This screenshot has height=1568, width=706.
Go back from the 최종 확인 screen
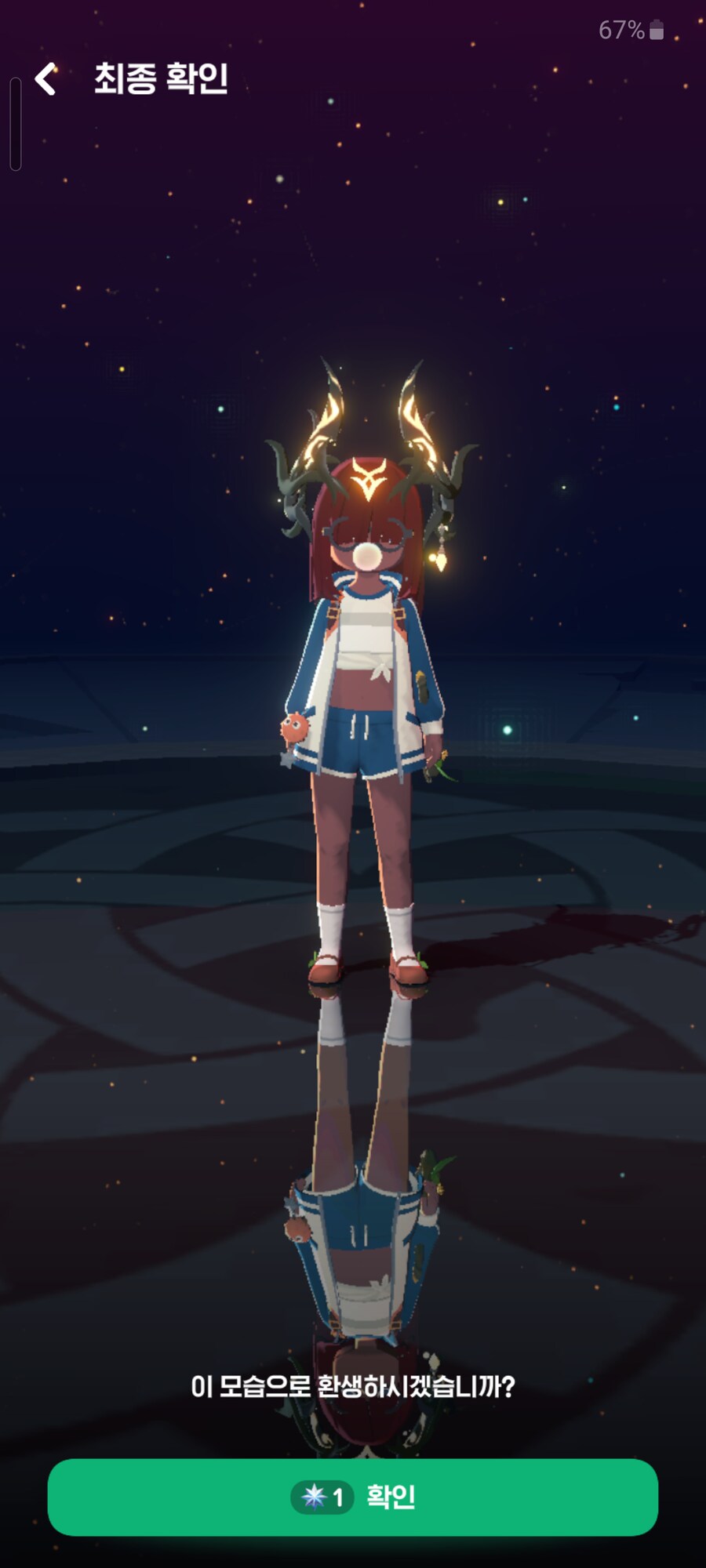[x=46, y=79]
